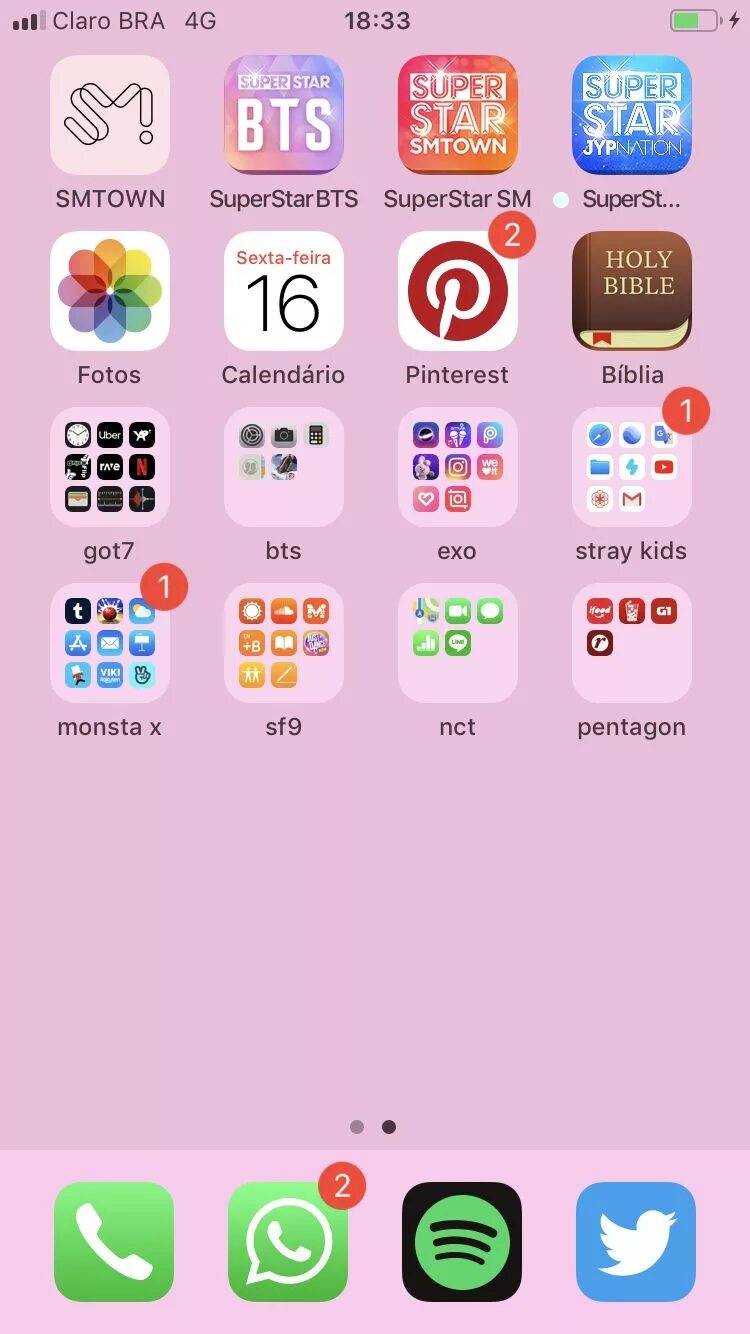Open the bts folder
Viewport: 750px width, 1334px height.
point(284,467)
